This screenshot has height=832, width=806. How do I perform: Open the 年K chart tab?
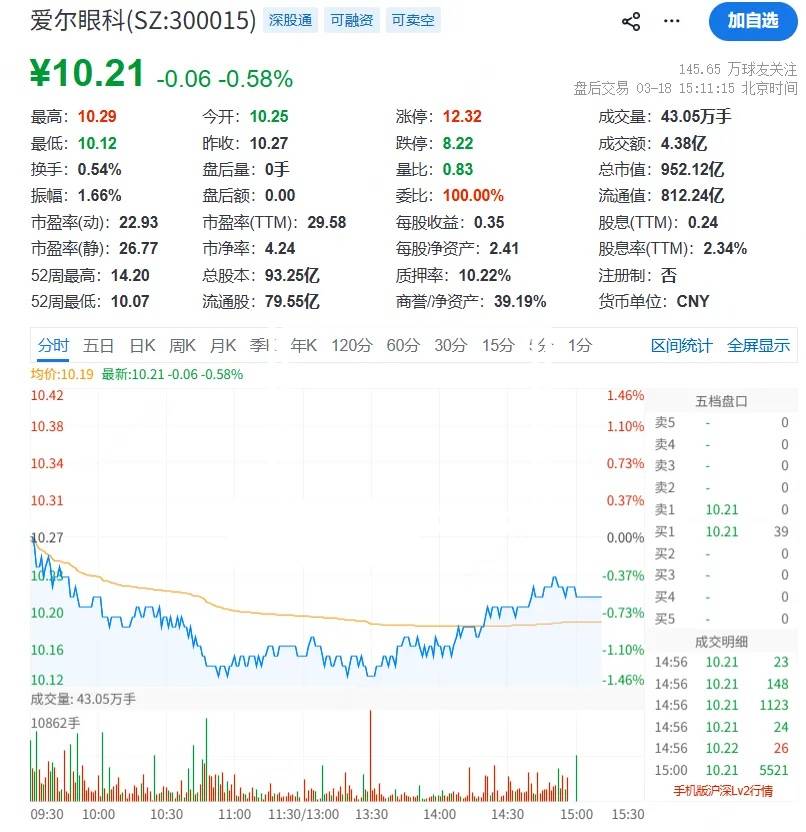(304, 346)
